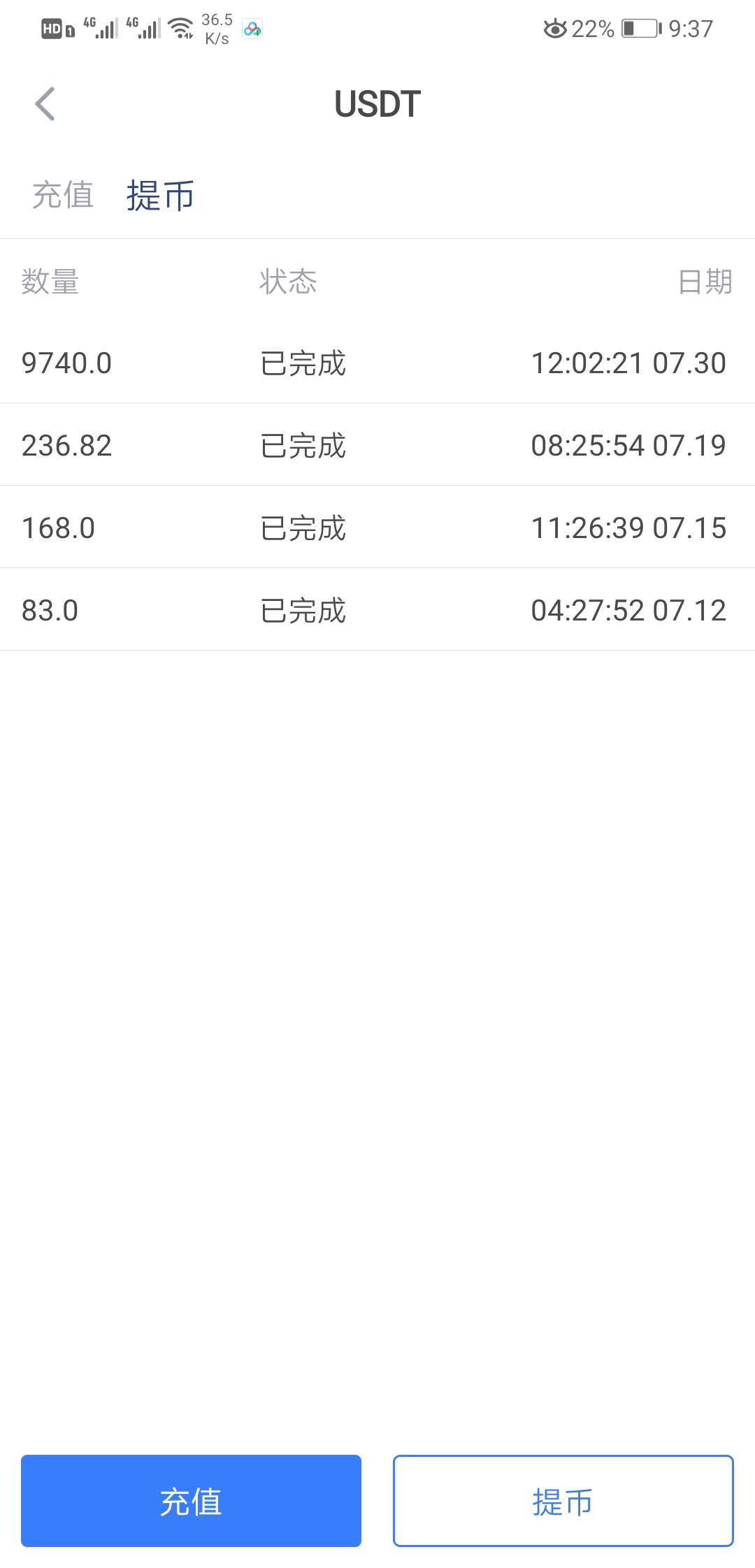Open the 236.82 withdrawal record

tap(377, 445)
